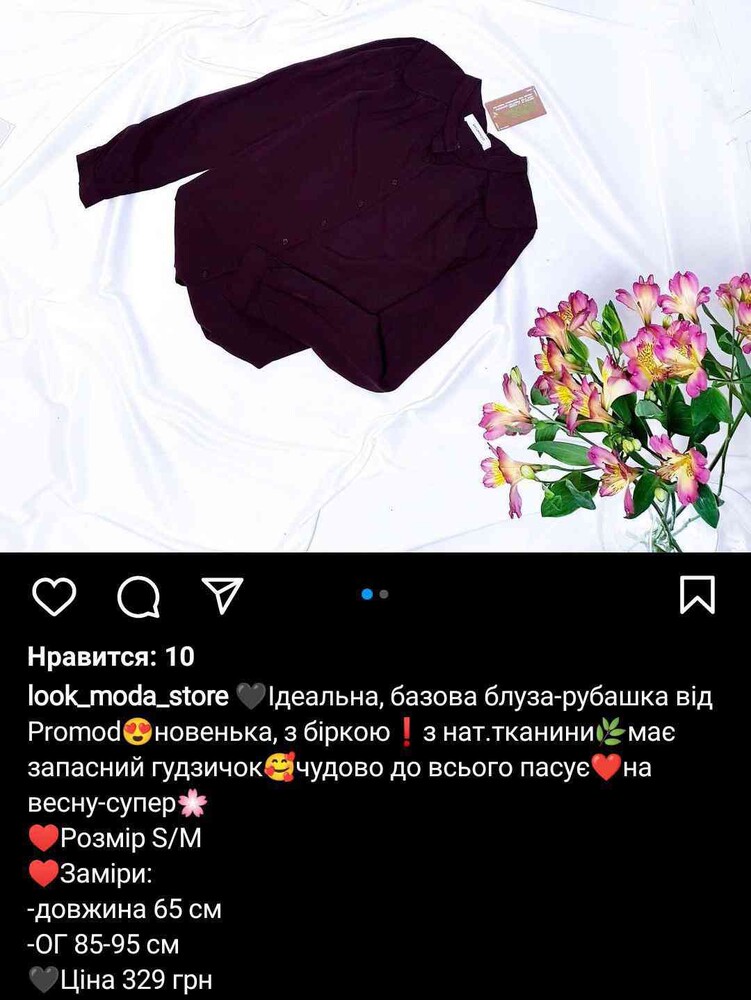
Task: Share the post via direct message
Action: (222, 595)
